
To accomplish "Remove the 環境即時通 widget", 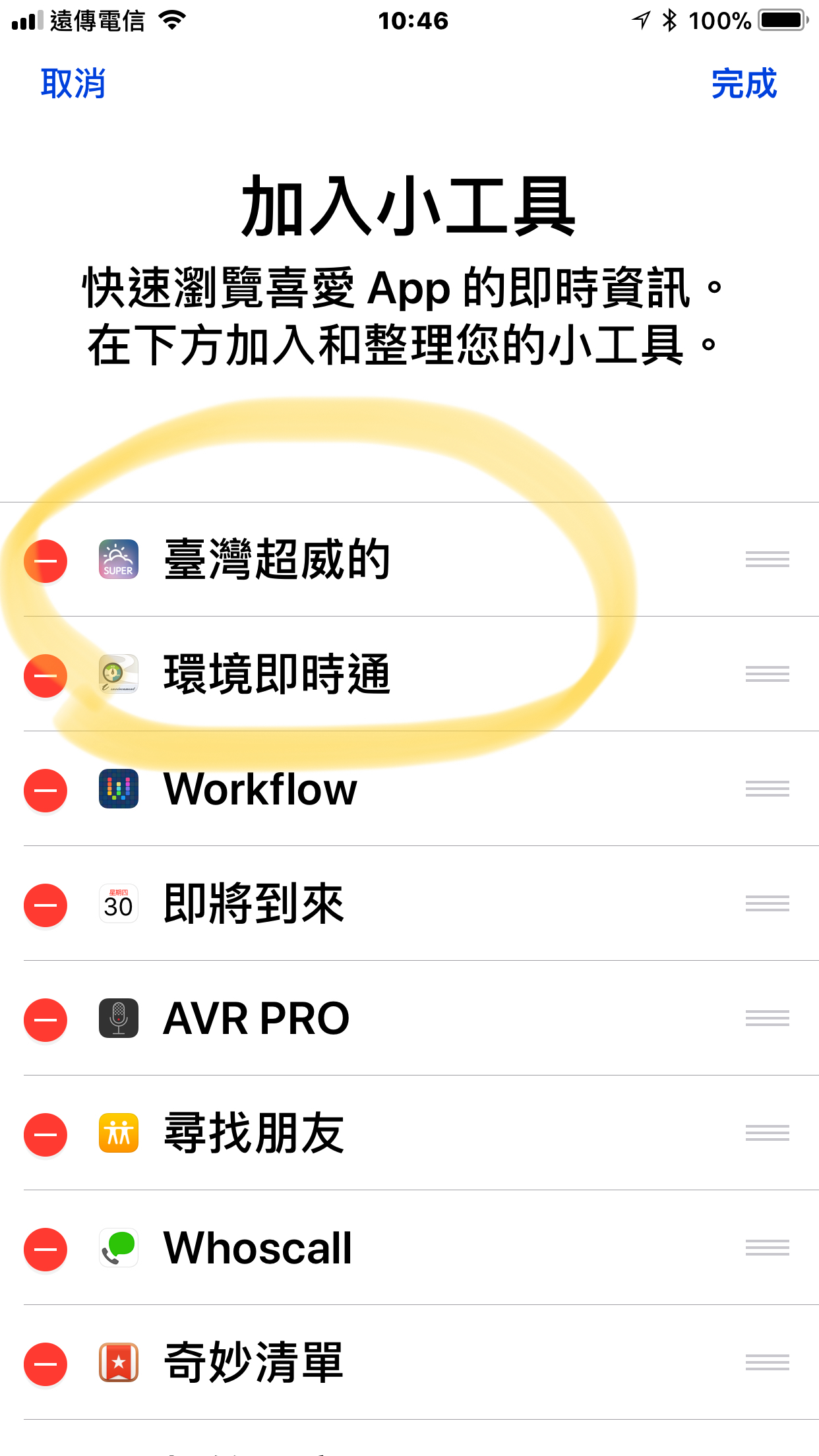I will tap(45, 676).
